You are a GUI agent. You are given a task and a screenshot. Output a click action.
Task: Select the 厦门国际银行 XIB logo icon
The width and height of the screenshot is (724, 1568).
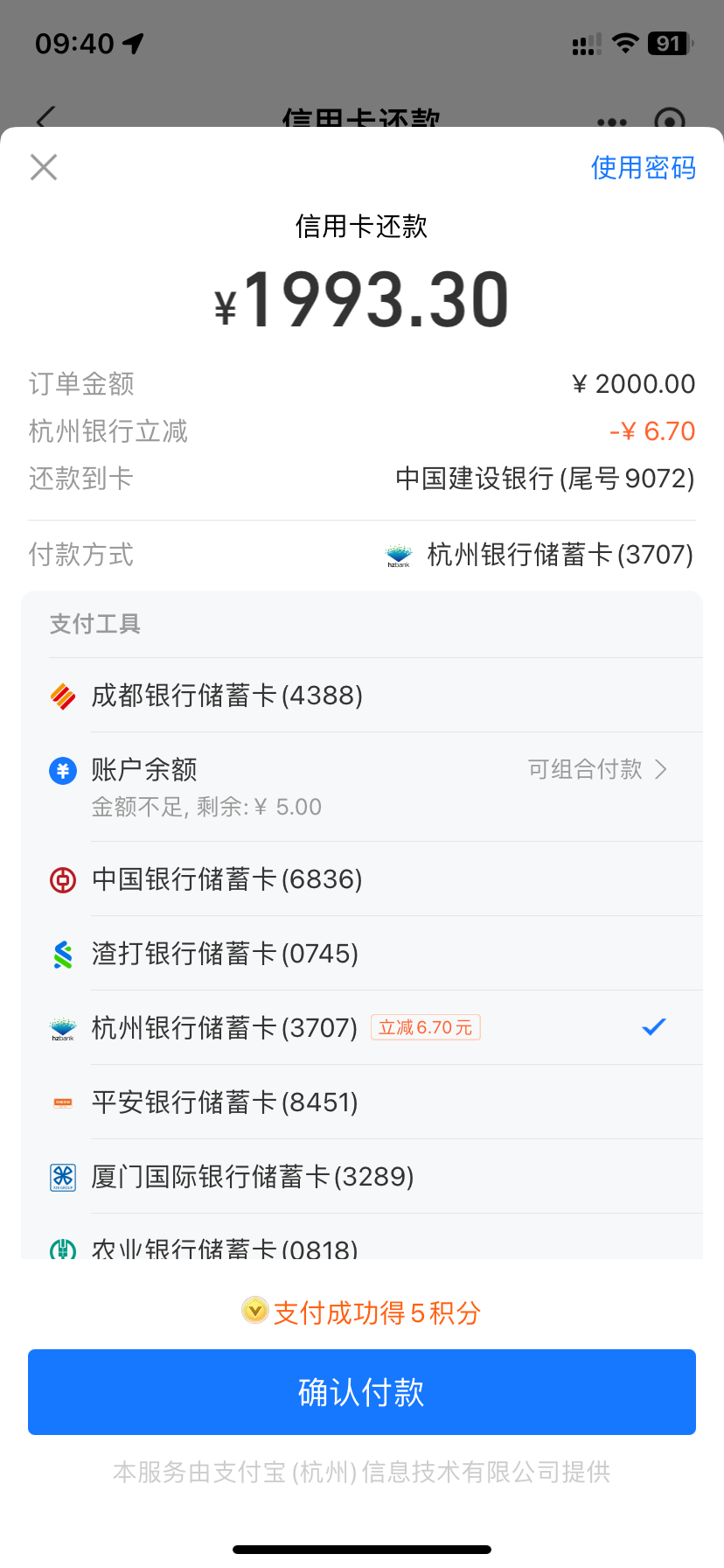pyautogui.click(x=62, y=1177)
